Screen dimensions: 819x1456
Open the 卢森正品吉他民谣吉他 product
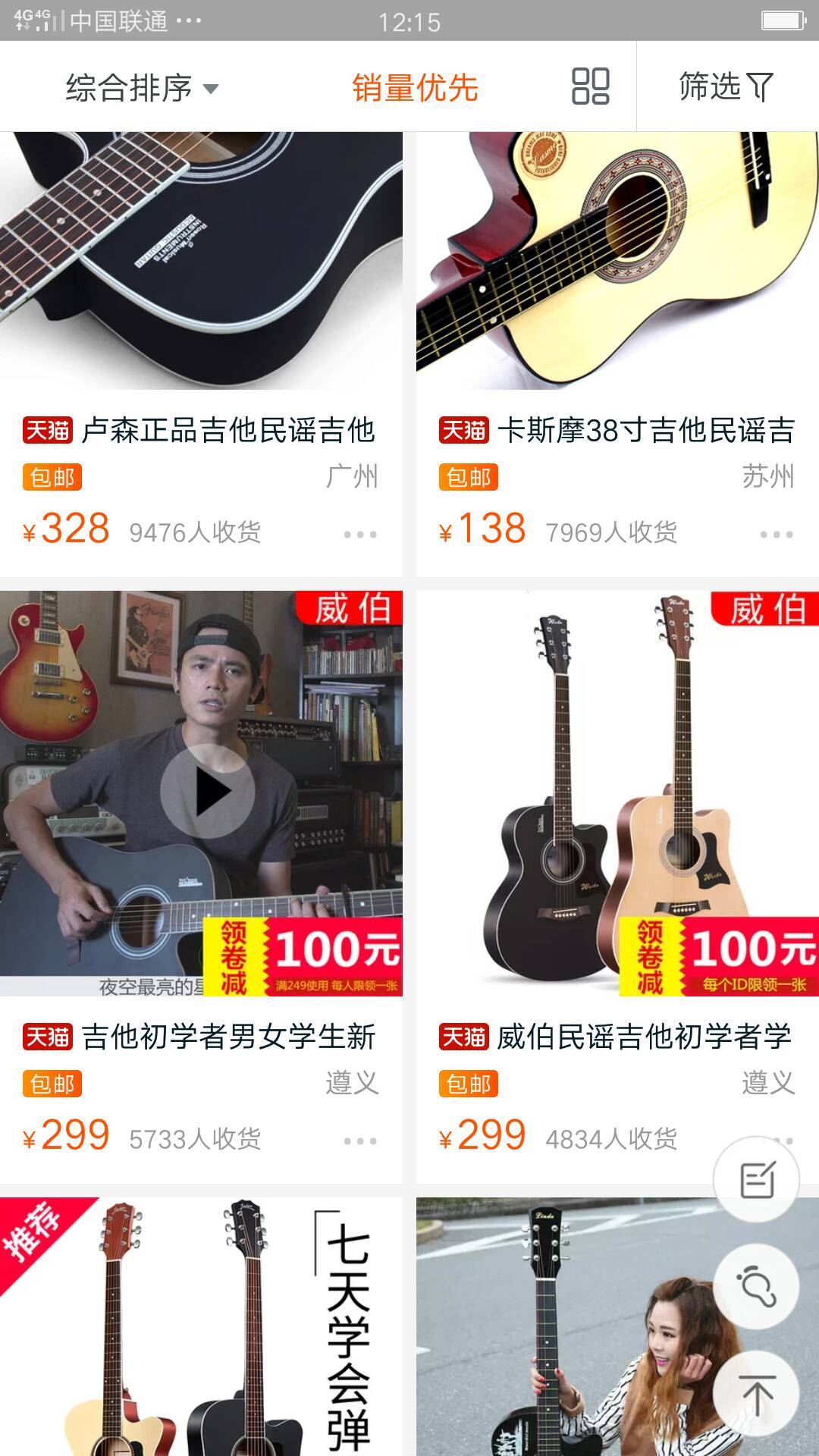[227, 431]
